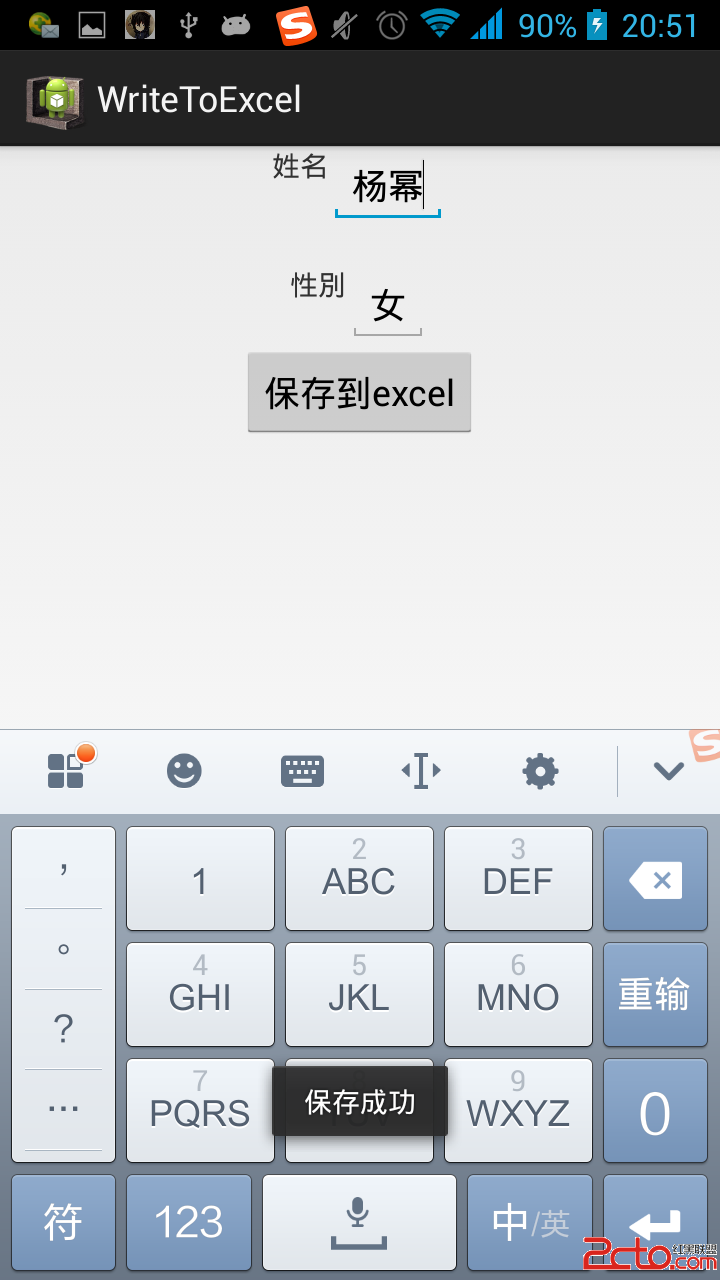
Task: Tap the 保存到excel button
Action: click(359, 393)
